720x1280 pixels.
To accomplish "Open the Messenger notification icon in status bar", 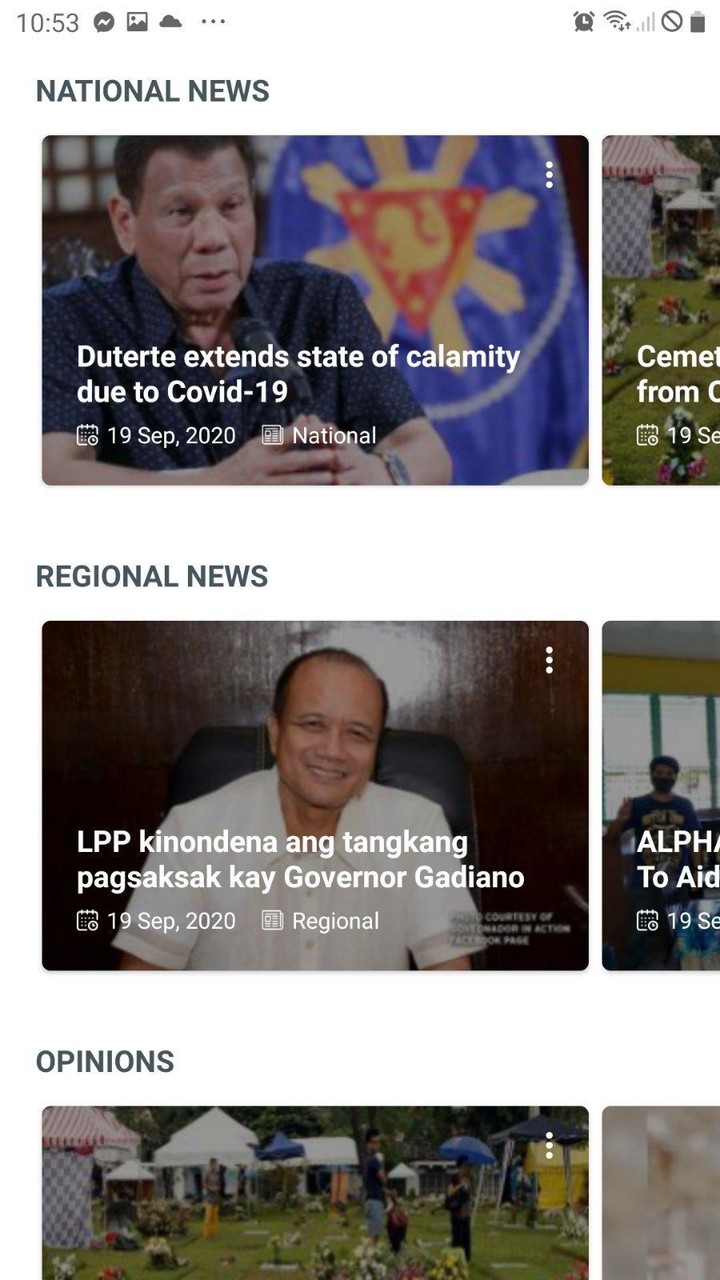I will pos(103,21).
